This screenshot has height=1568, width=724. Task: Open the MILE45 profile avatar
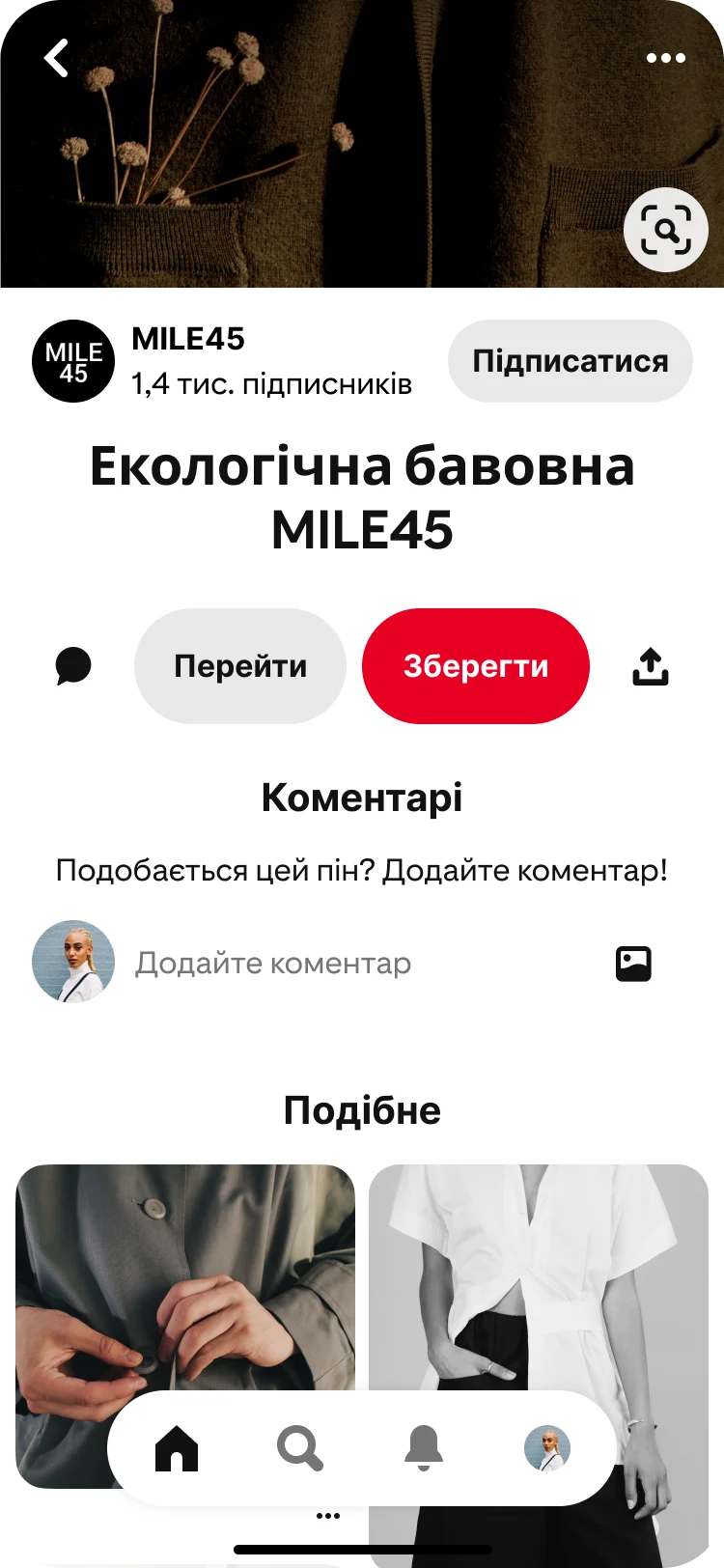pos(72,361)
